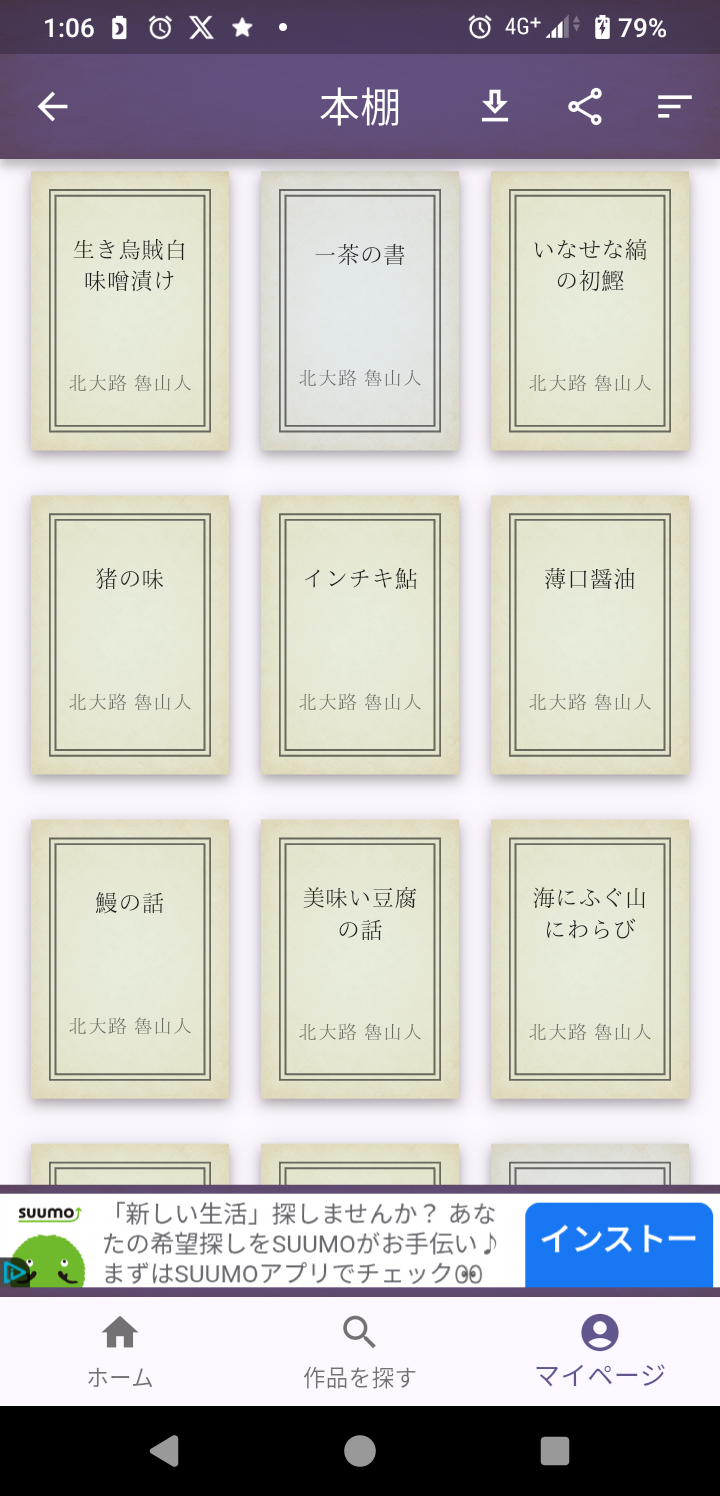The image size is (720, 1496).
Task: Tap the system home button
Action: click(x=360, y=1451)
